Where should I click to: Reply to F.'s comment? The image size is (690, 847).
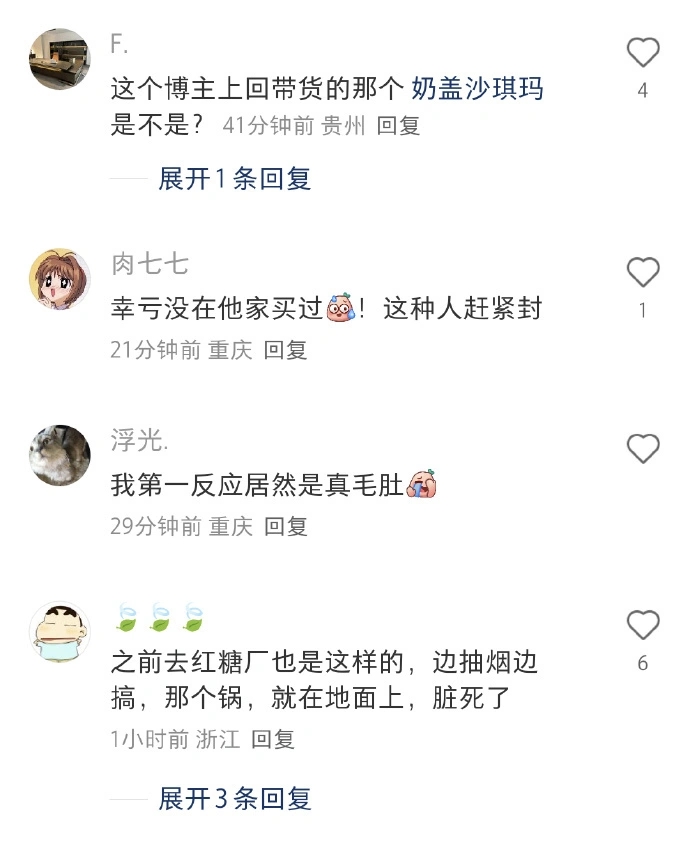pos(398,126)
